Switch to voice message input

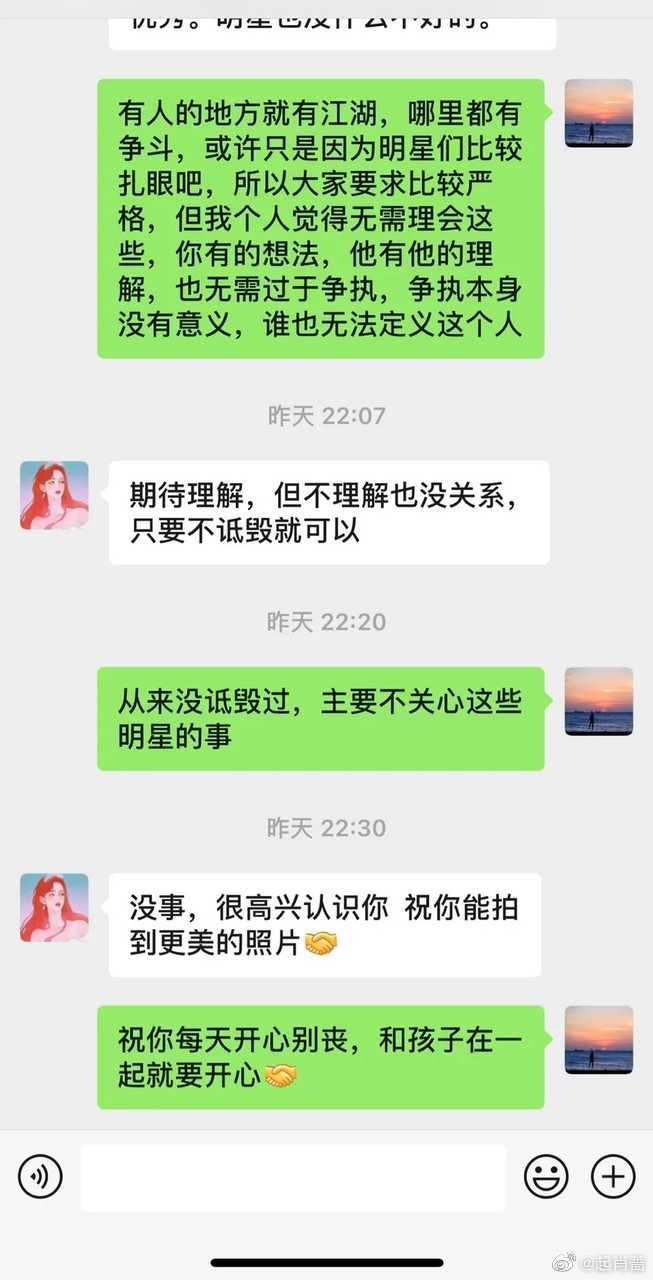40,1176
